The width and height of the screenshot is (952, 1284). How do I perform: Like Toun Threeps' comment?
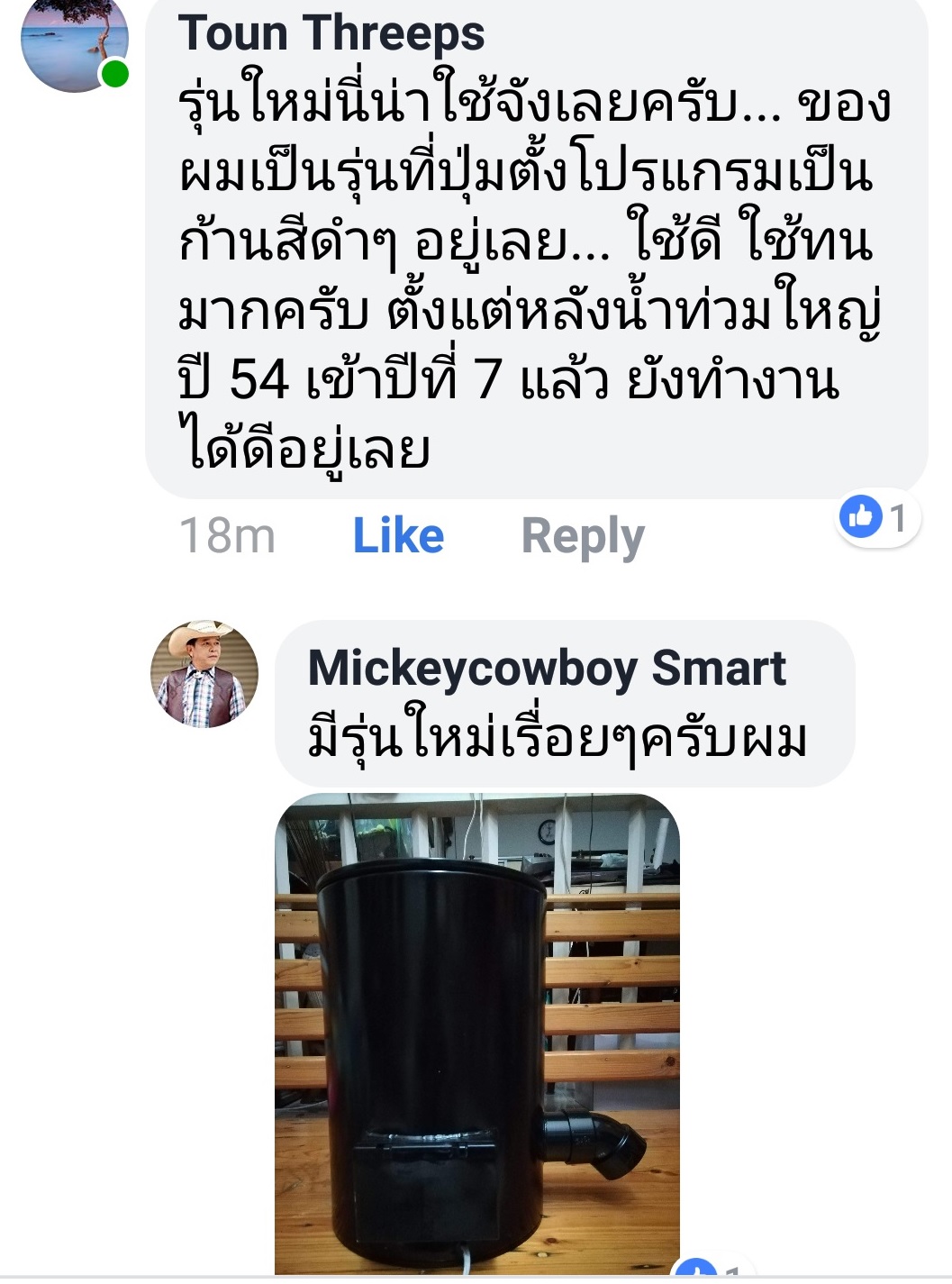[398, 536]
